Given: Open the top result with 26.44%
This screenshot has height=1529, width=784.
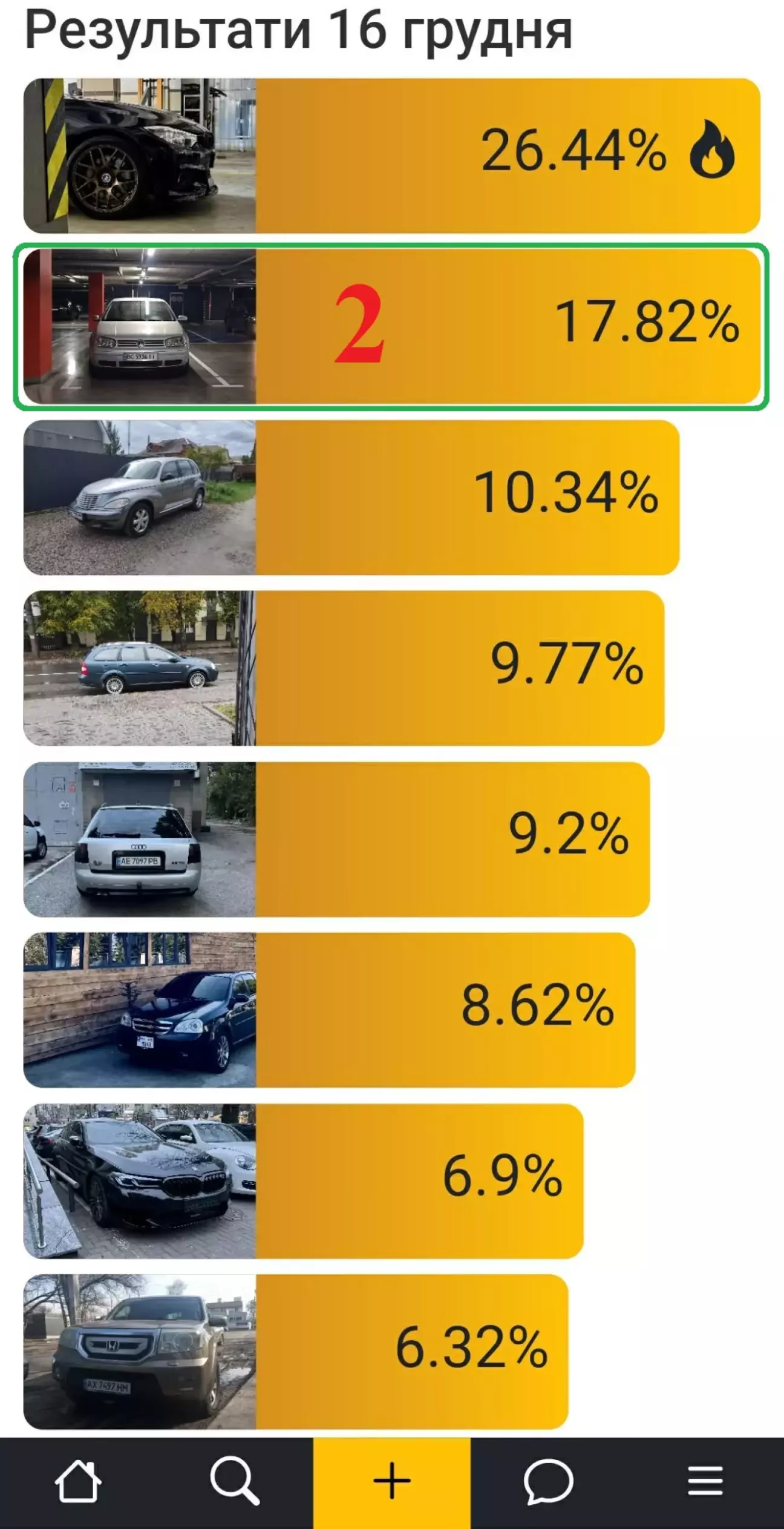Looking at the screenshot, I should click(x=391, y=156).
